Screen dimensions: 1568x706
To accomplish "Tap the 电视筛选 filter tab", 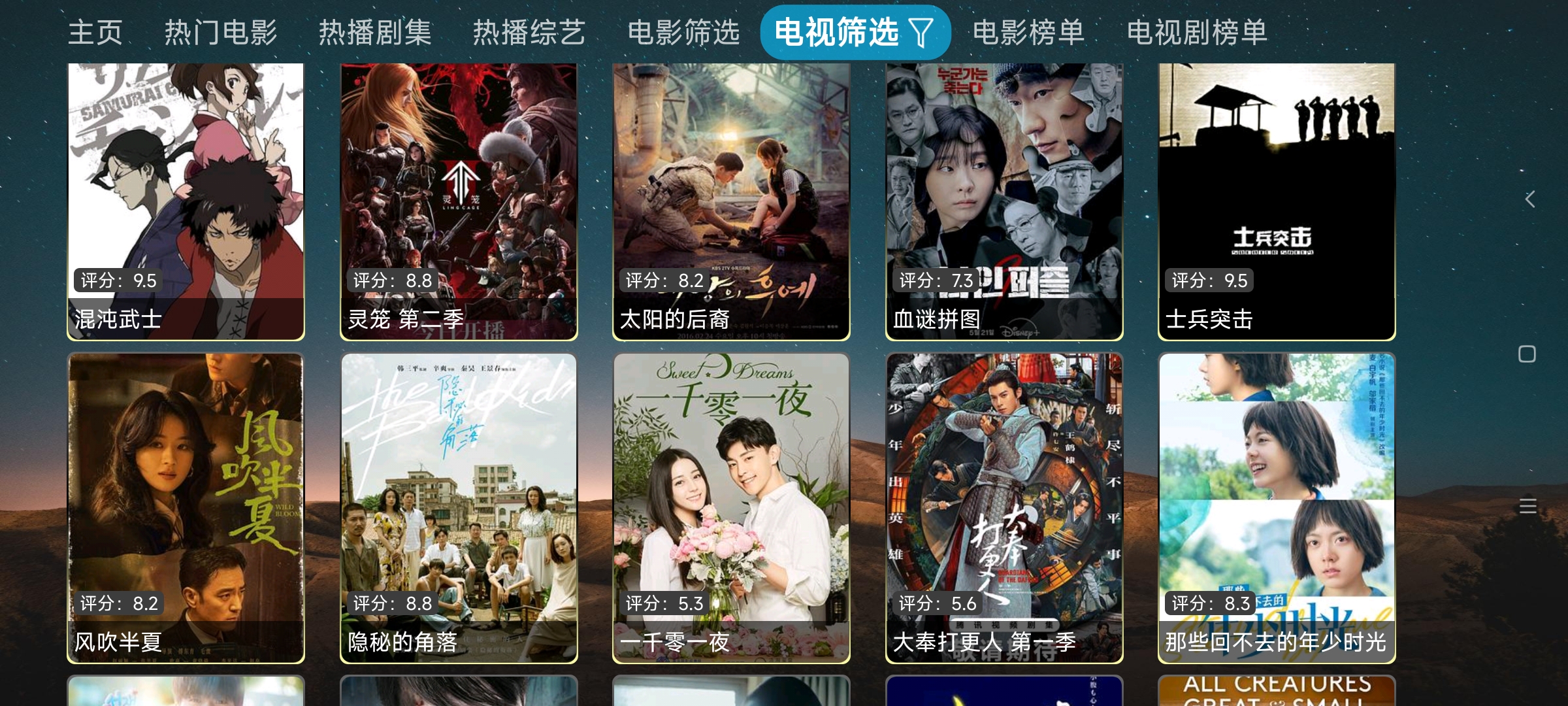I will [x=855, y=33].
